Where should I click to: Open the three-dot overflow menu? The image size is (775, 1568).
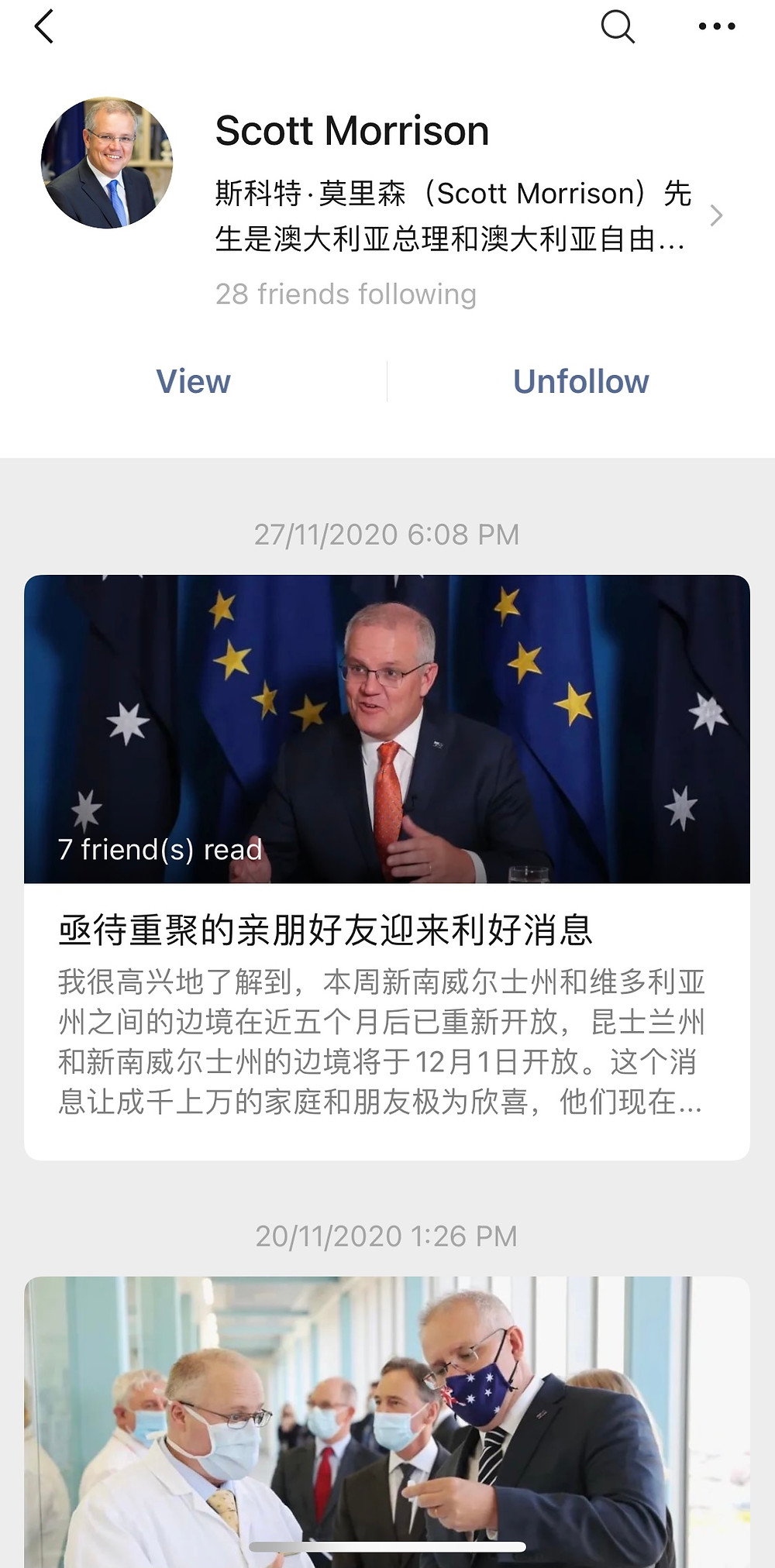717,26
